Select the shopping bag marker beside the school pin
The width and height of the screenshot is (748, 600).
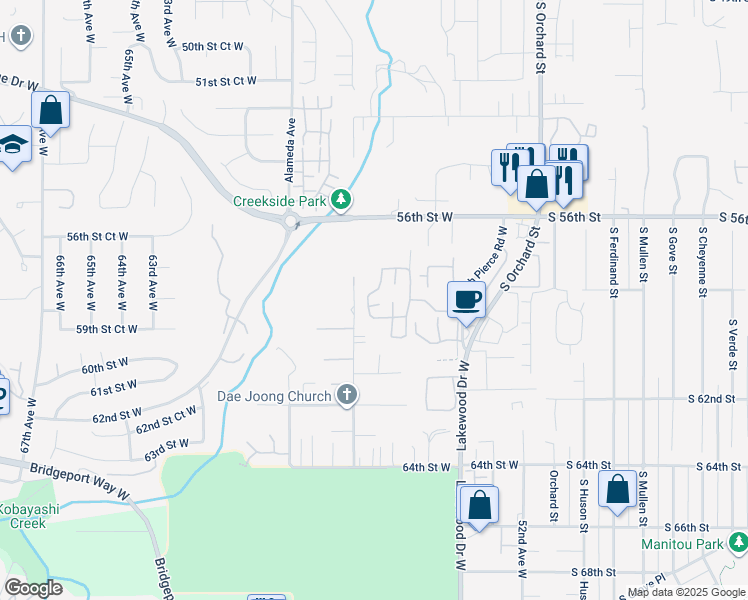click(x=51, y=113)
